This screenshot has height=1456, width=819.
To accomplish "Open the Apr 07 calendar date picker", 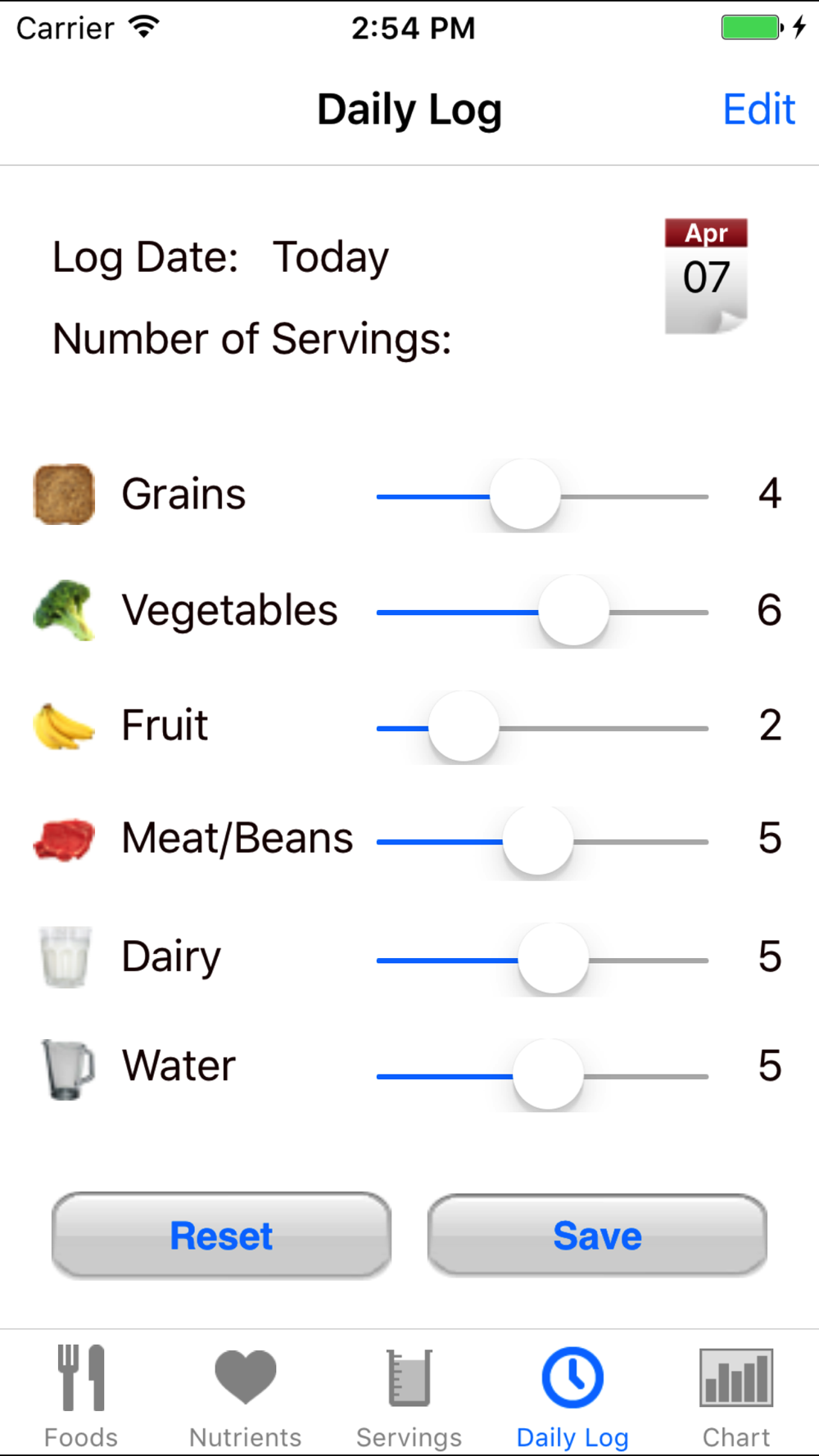I will [x=705, y=276].
